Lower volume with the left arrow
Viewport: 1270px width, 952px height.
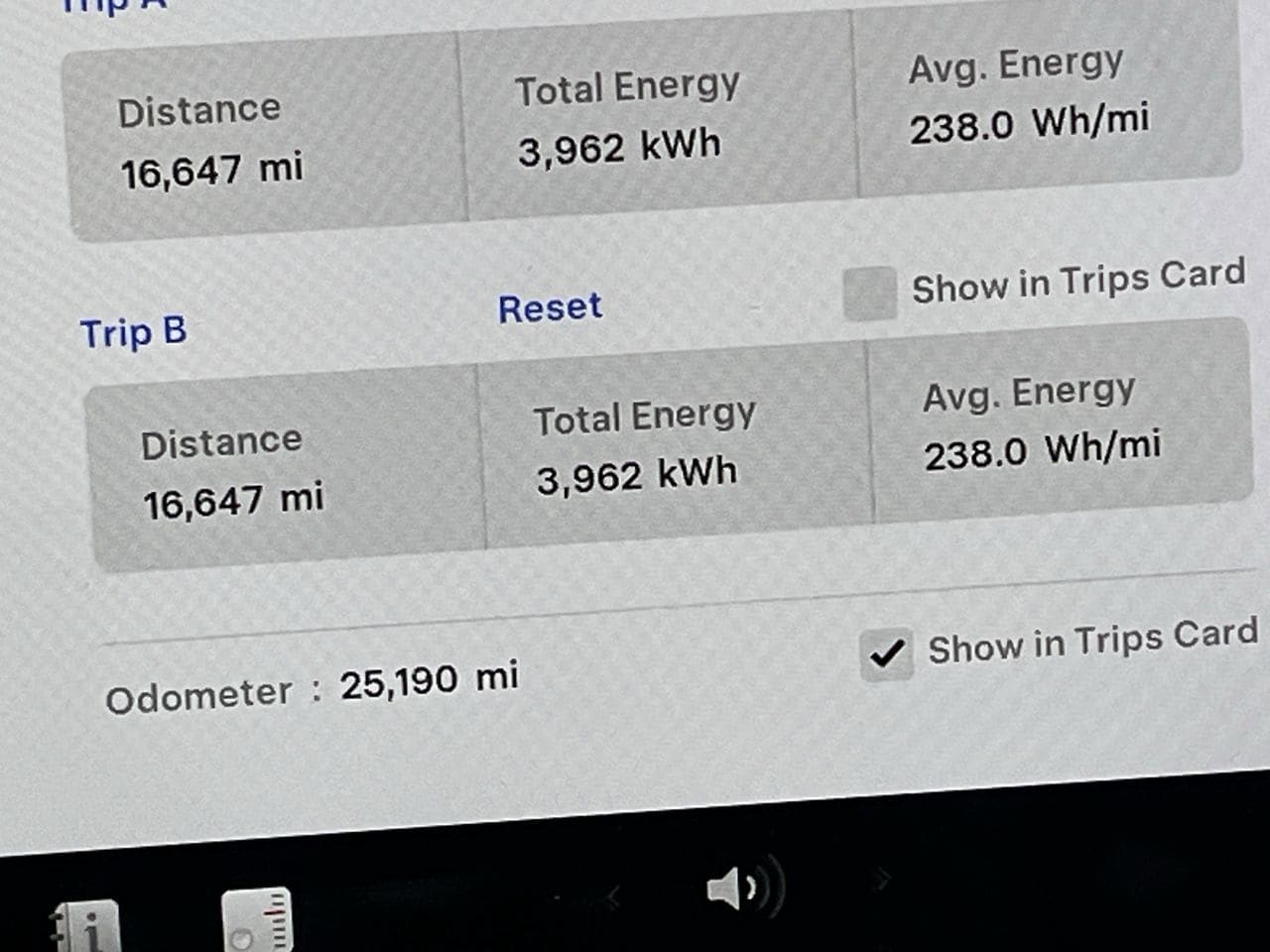[613, 898]
